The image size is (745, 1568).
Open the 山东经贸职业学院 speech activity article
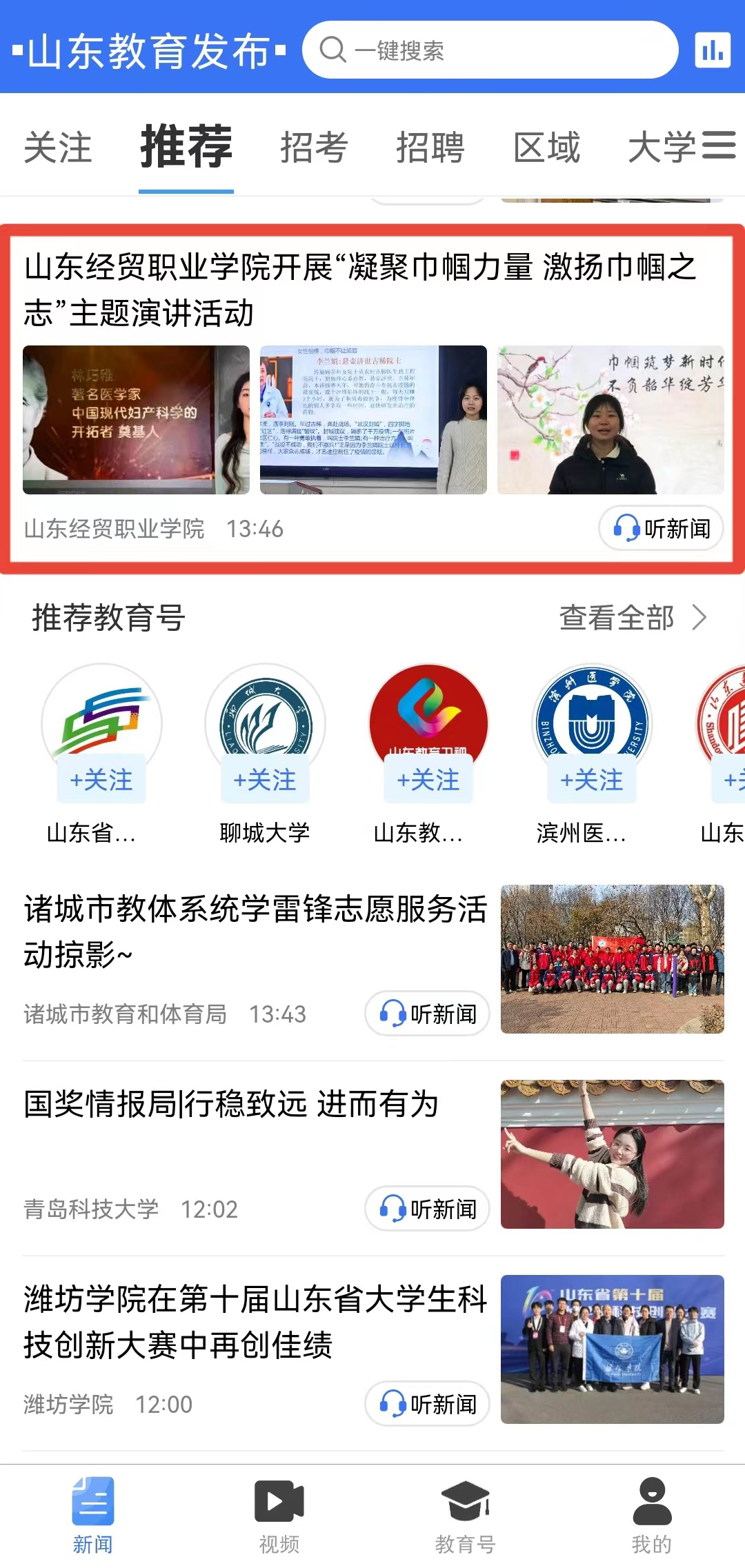(x=359, y=290)
